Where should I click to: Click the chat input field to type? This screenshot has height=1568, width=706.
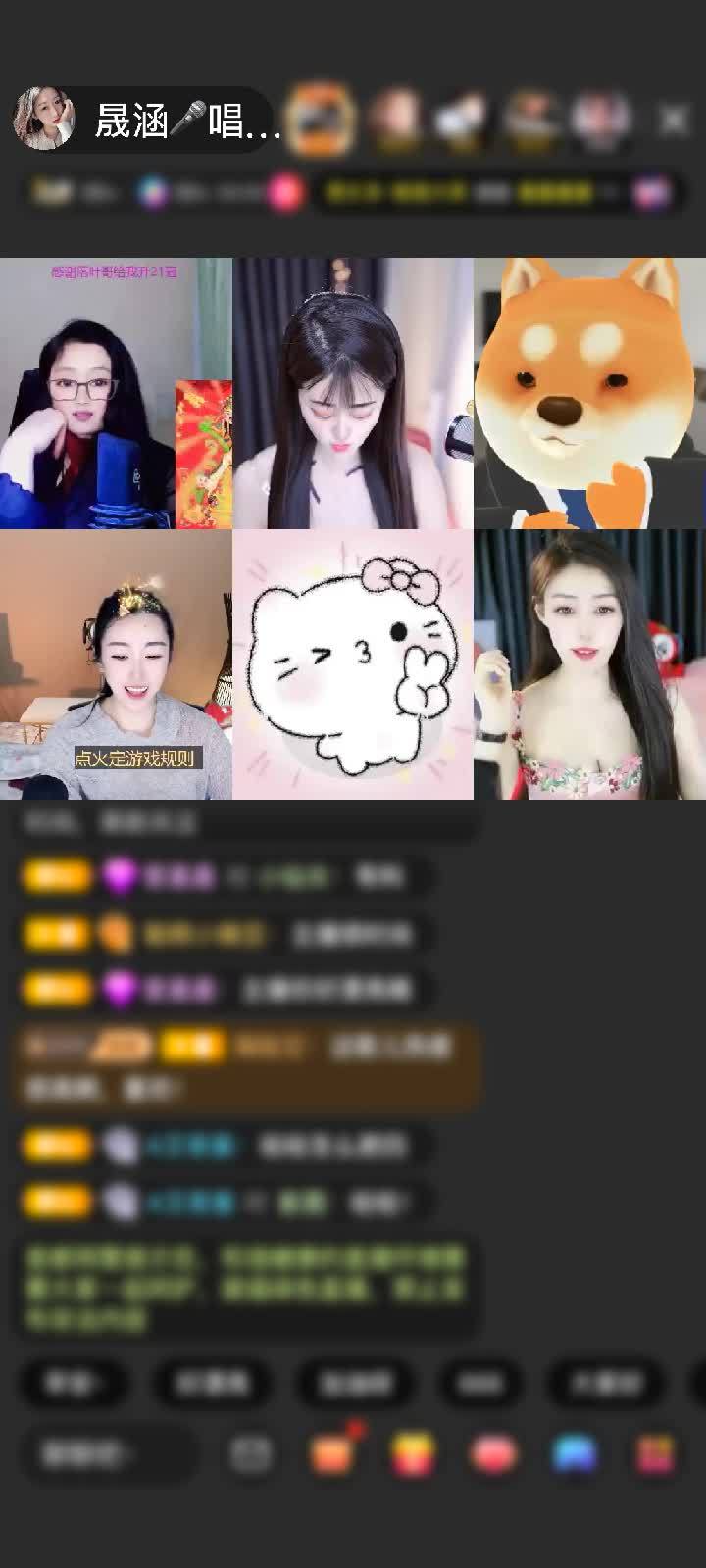pos(108,1454)
